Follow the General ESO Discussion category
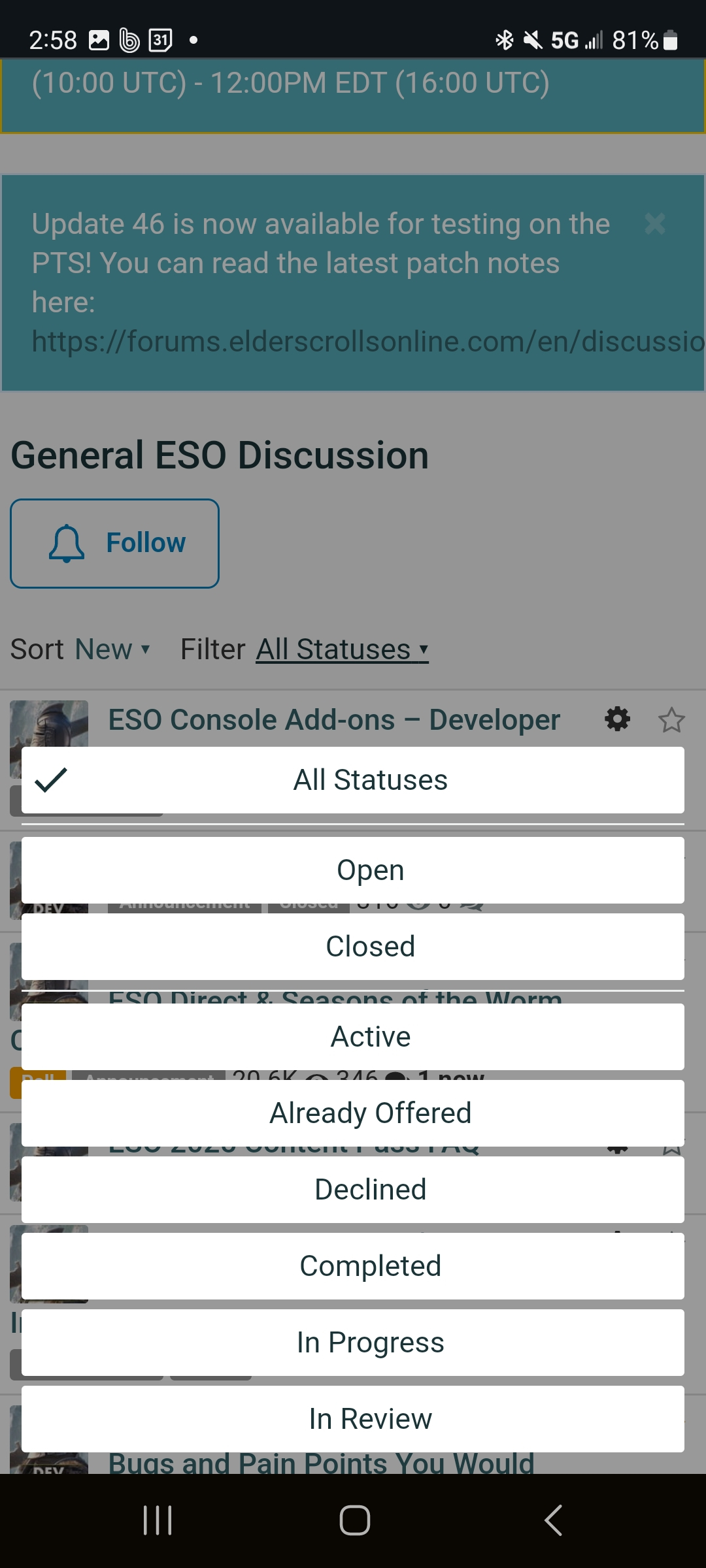The height and width of the screenshot is (1568, 706). [114, 544]
